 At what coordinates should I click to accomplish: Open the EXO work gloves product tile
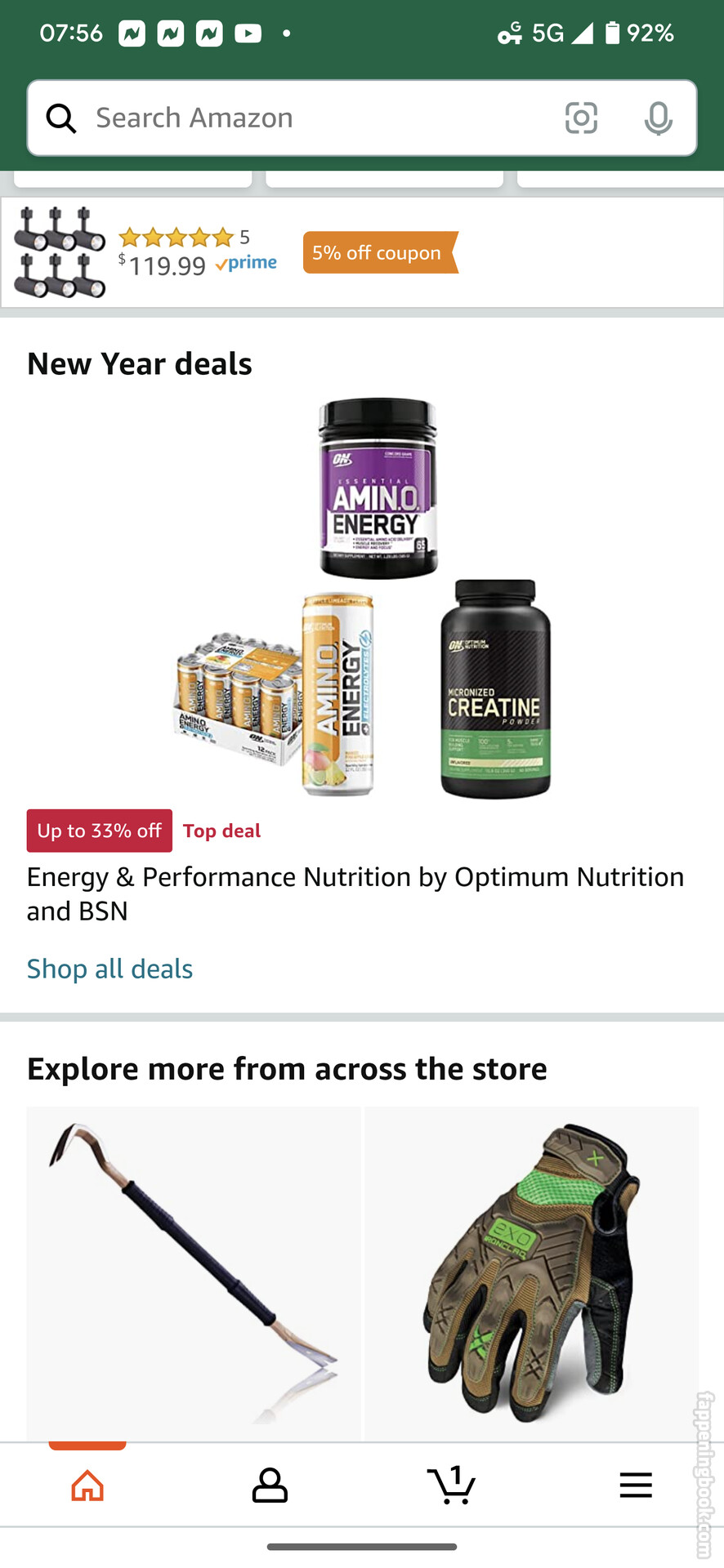531,1272
